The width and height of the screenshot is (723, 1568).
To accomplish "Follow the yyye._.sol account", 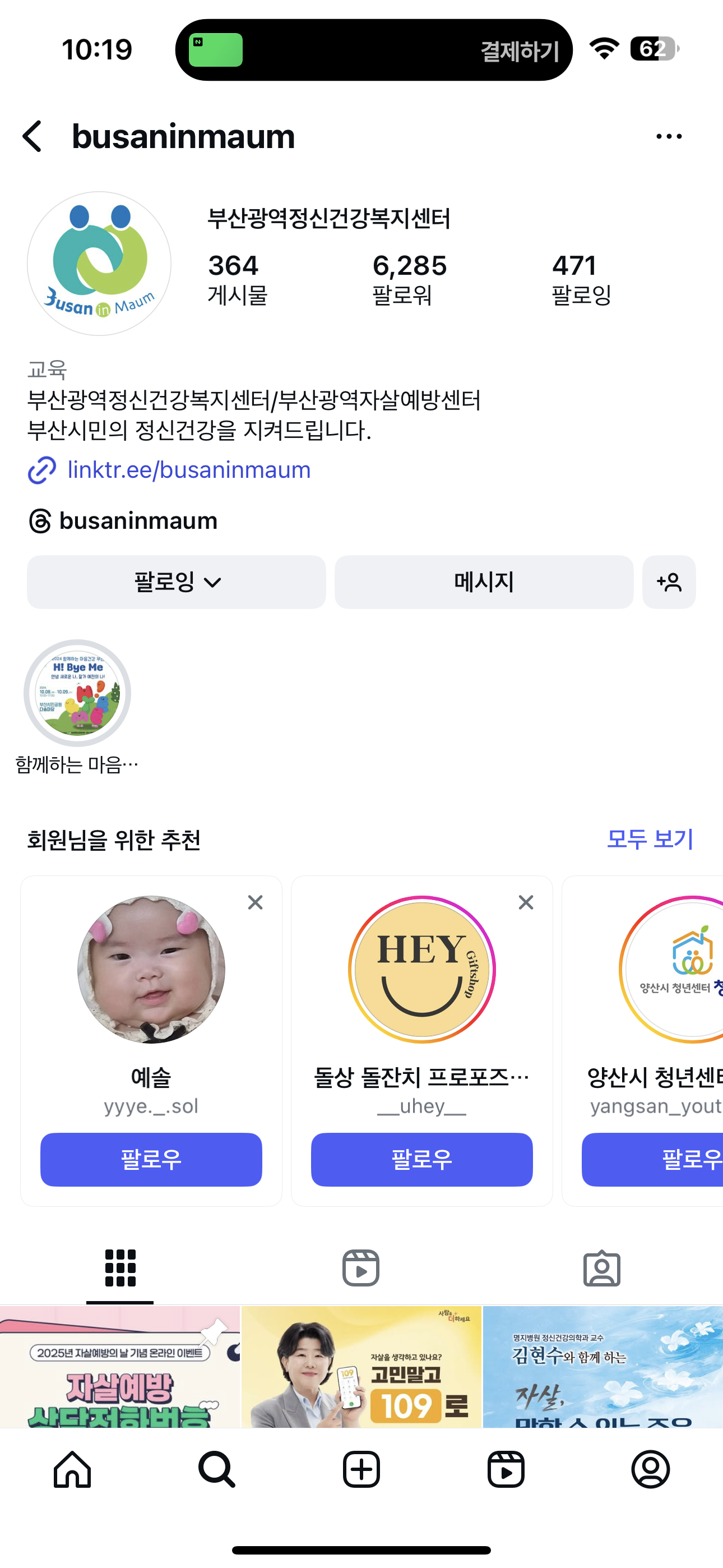I will tap(151, 1159).
